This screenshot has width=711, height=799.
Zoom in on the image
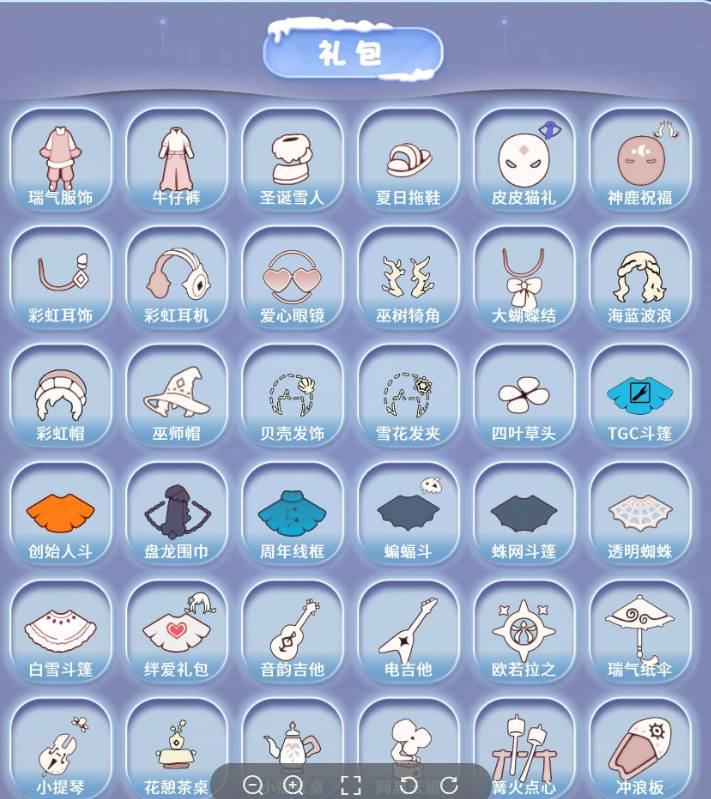tap(293, 785)
